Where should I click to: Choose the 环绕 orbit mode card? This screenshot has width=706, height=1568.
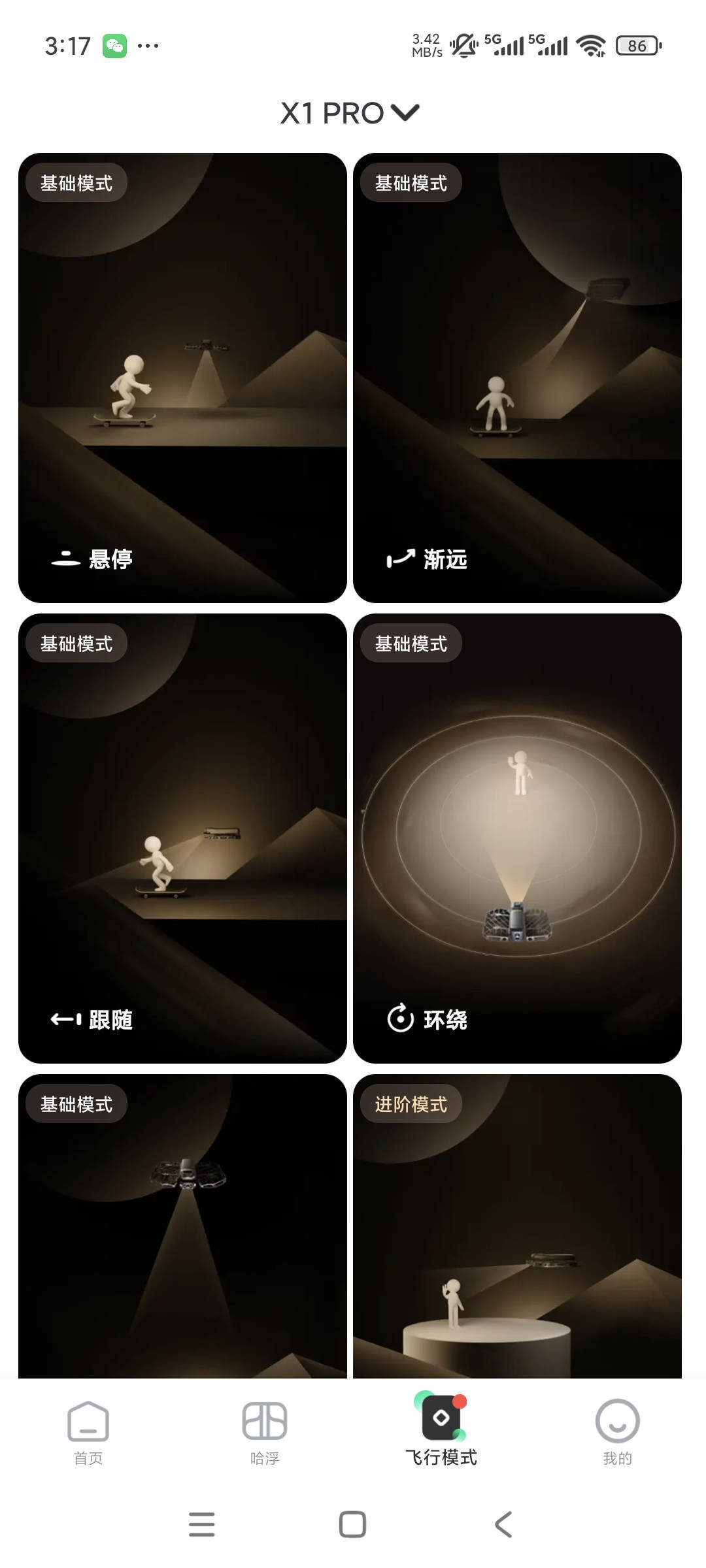click(517, 838)
